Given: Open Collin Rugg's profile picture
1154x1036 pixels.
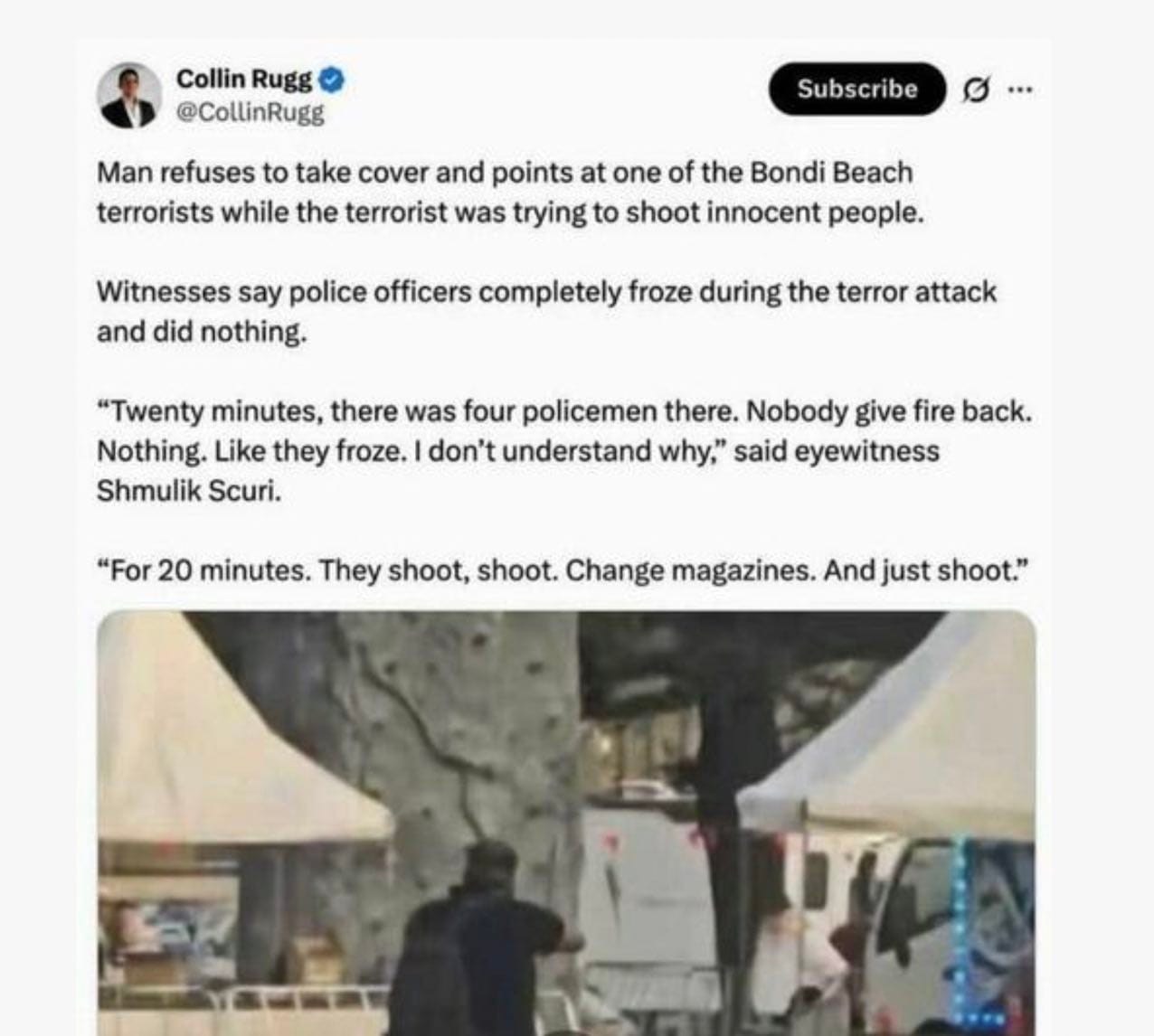Looking at the screenshot, I should pyautogui.click(x=128, y=95).
